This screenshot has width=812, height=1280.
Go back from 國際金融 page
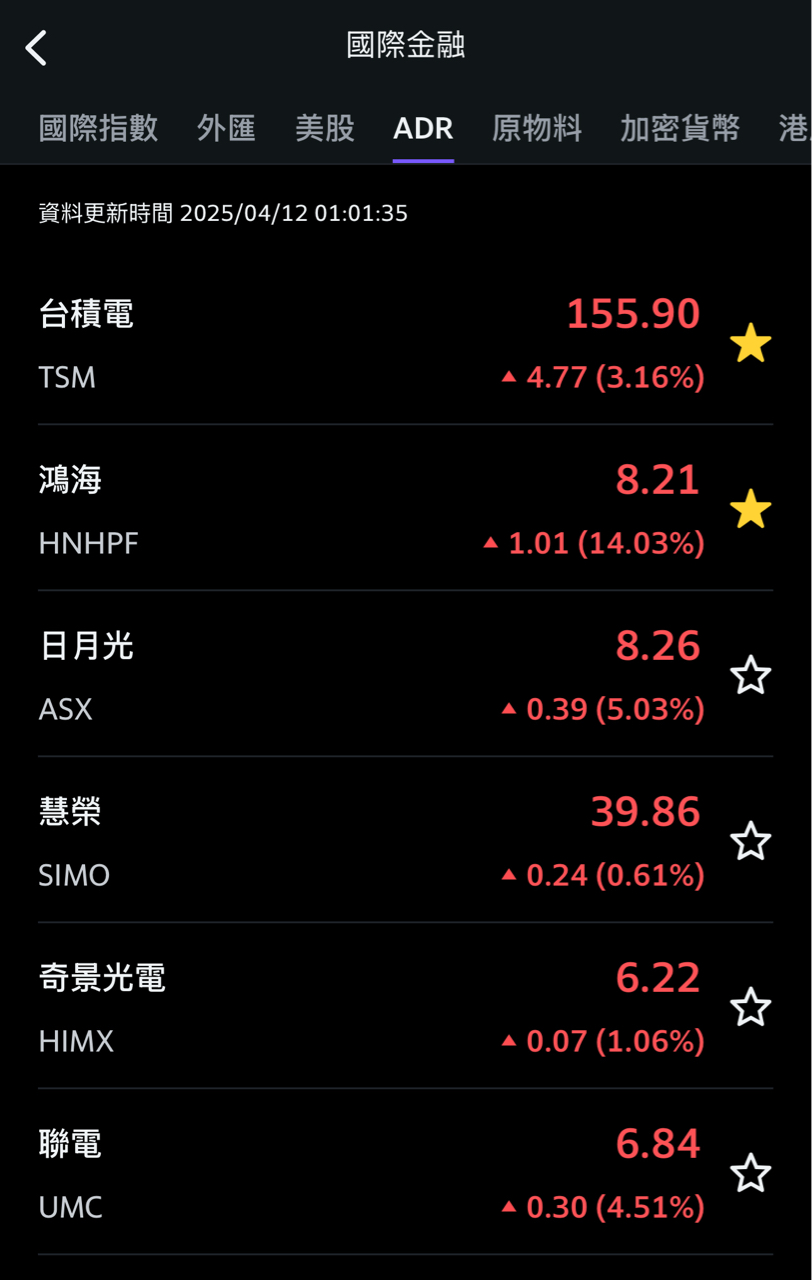[x=37, y=47]
